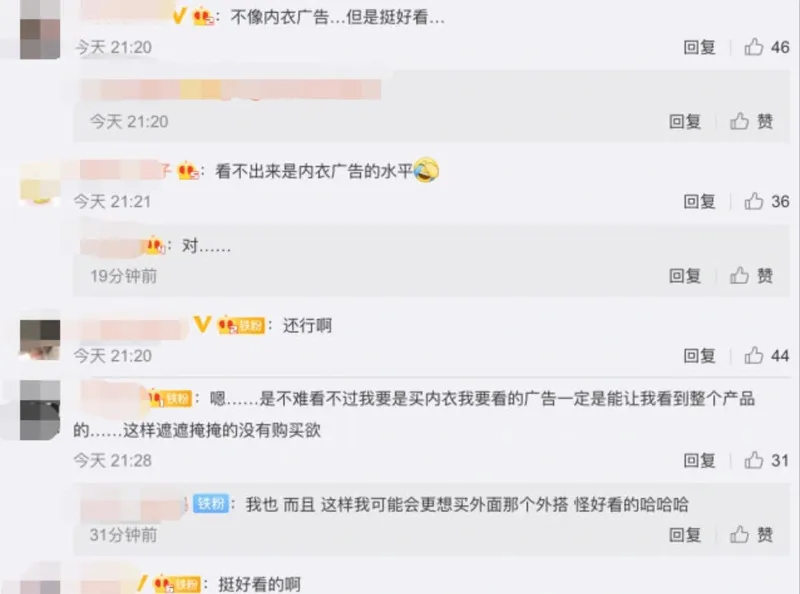Viewport: 800px width, 594px height.
Task: Reply to the "我也 而且…" sub-comment
Action: pyautogui.click(x=685, y=535)
